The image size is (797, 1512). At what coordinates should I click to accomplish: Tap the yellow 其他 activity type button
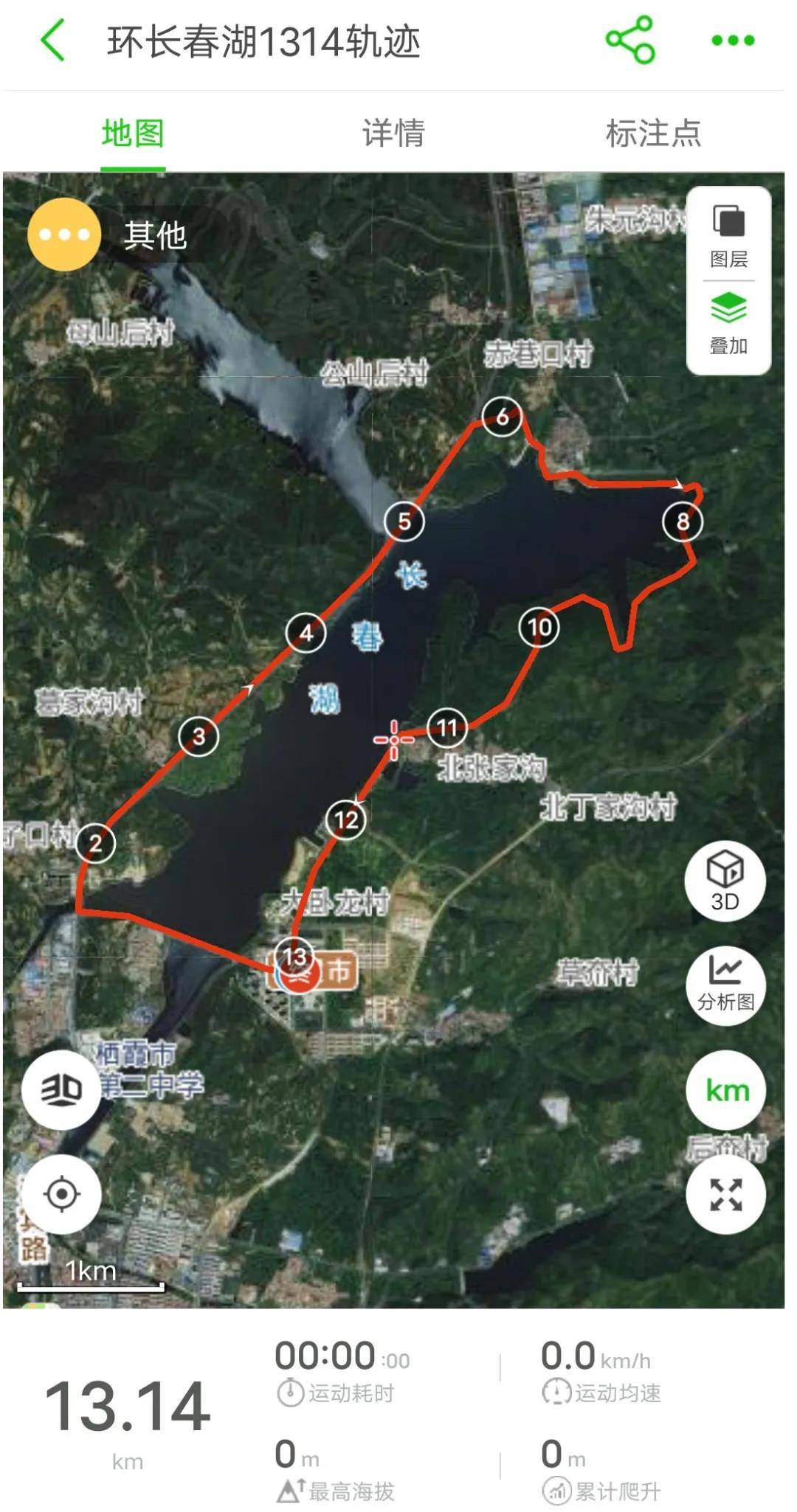pyautogui.click(x=65, y=235)
